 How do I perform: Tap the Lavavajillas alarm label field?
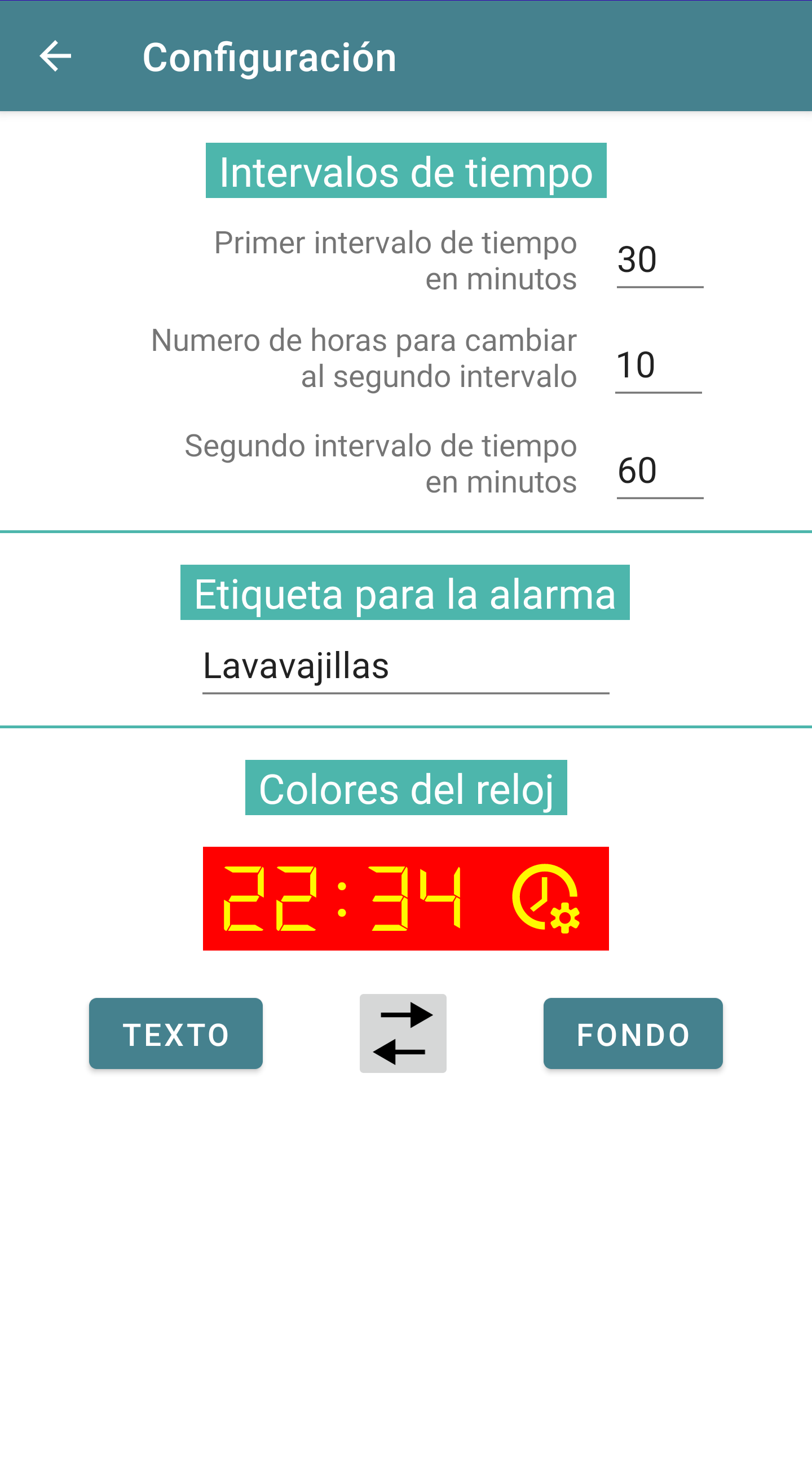click(x=405, y=667)
